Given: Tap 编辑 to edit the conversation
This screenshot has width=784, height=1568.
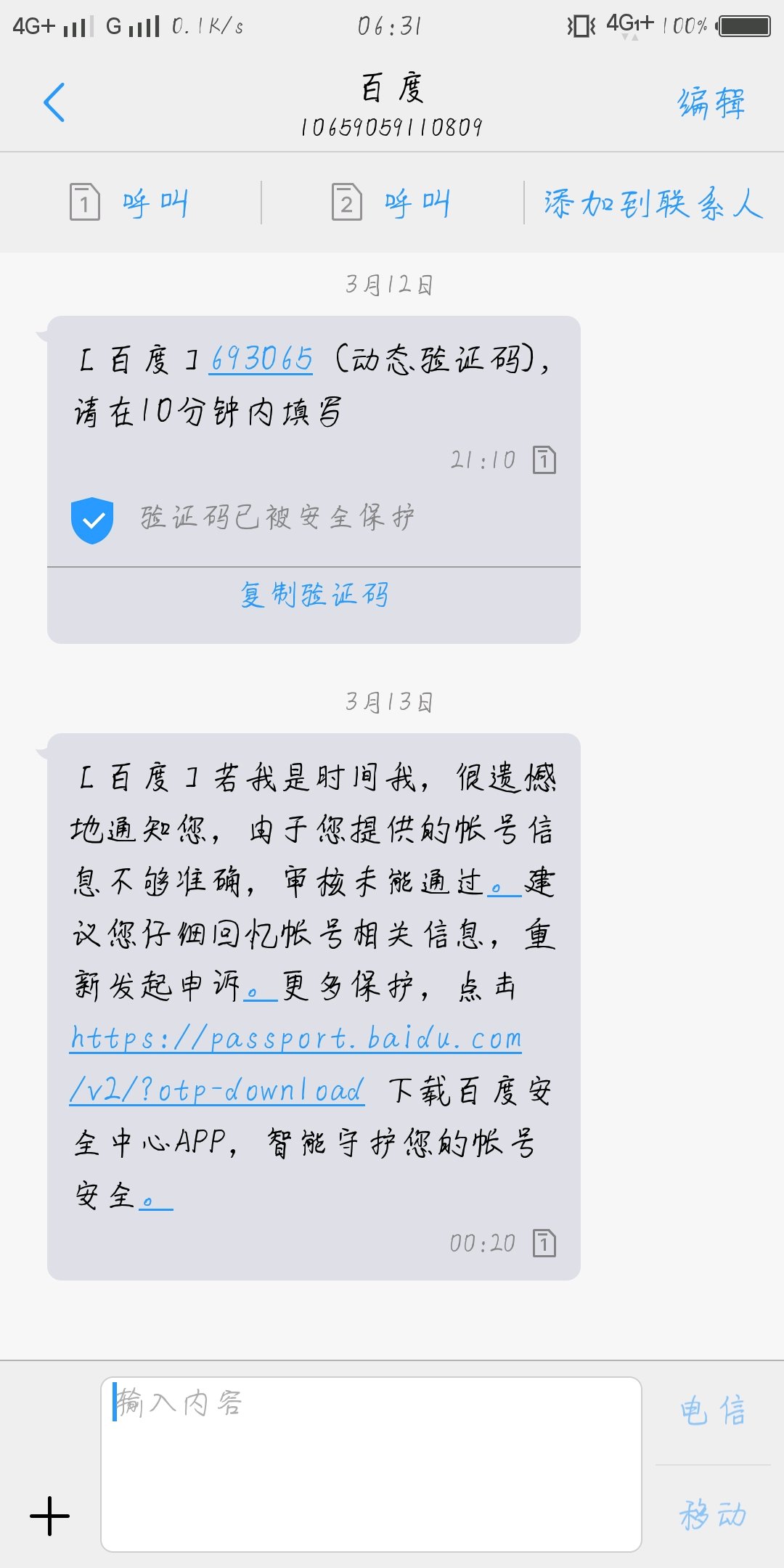Looking at the screenshot, I should (x=711, y=102).
